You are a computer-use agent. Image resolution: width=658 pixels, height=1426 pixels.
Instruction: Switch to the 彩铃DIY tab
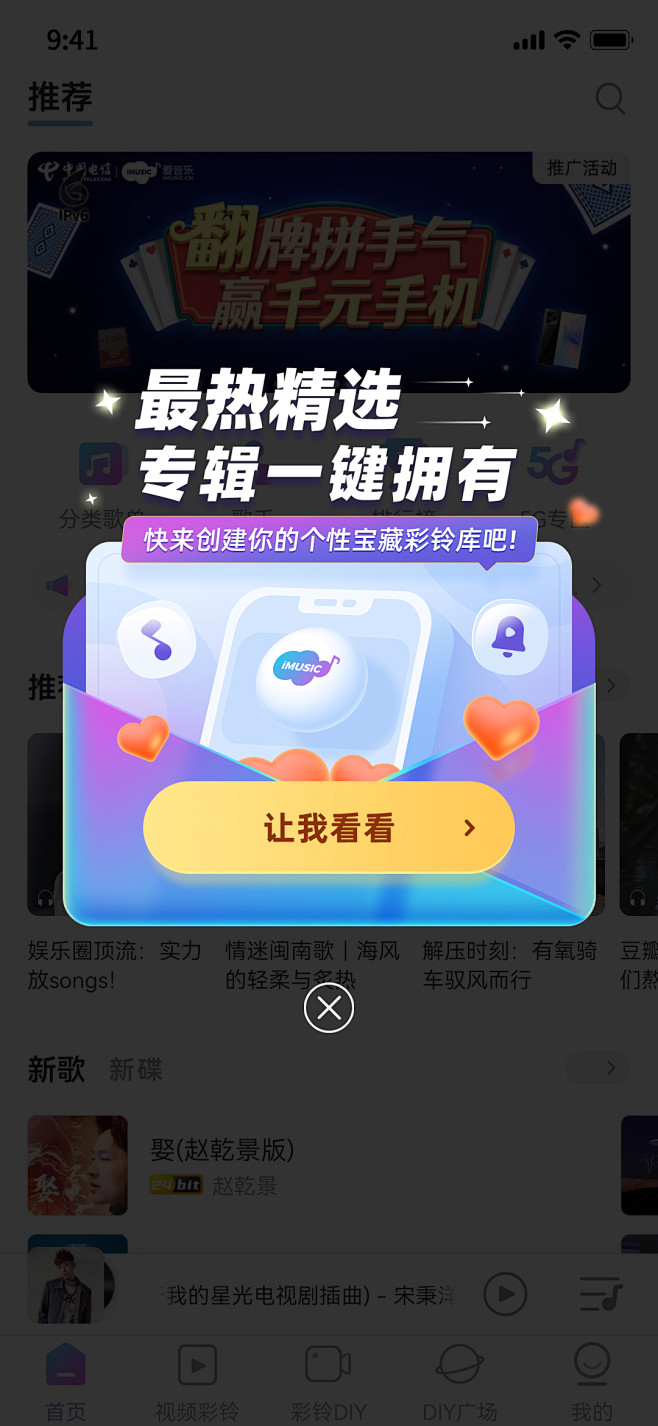point(328,1382)
